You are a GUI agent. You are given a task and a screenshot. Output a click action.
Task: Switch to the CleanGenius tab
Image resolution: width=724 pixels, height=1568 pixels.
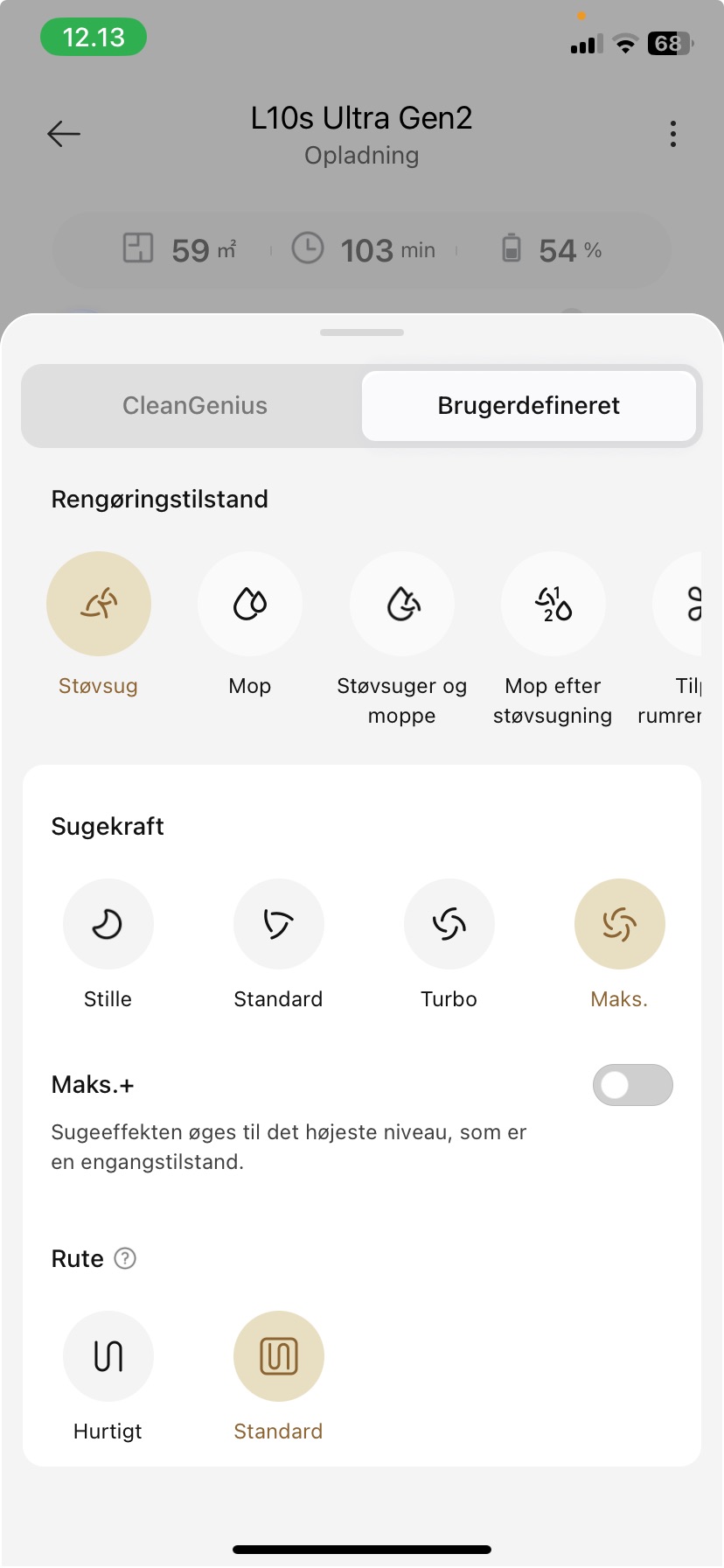[x=195, y=405]
